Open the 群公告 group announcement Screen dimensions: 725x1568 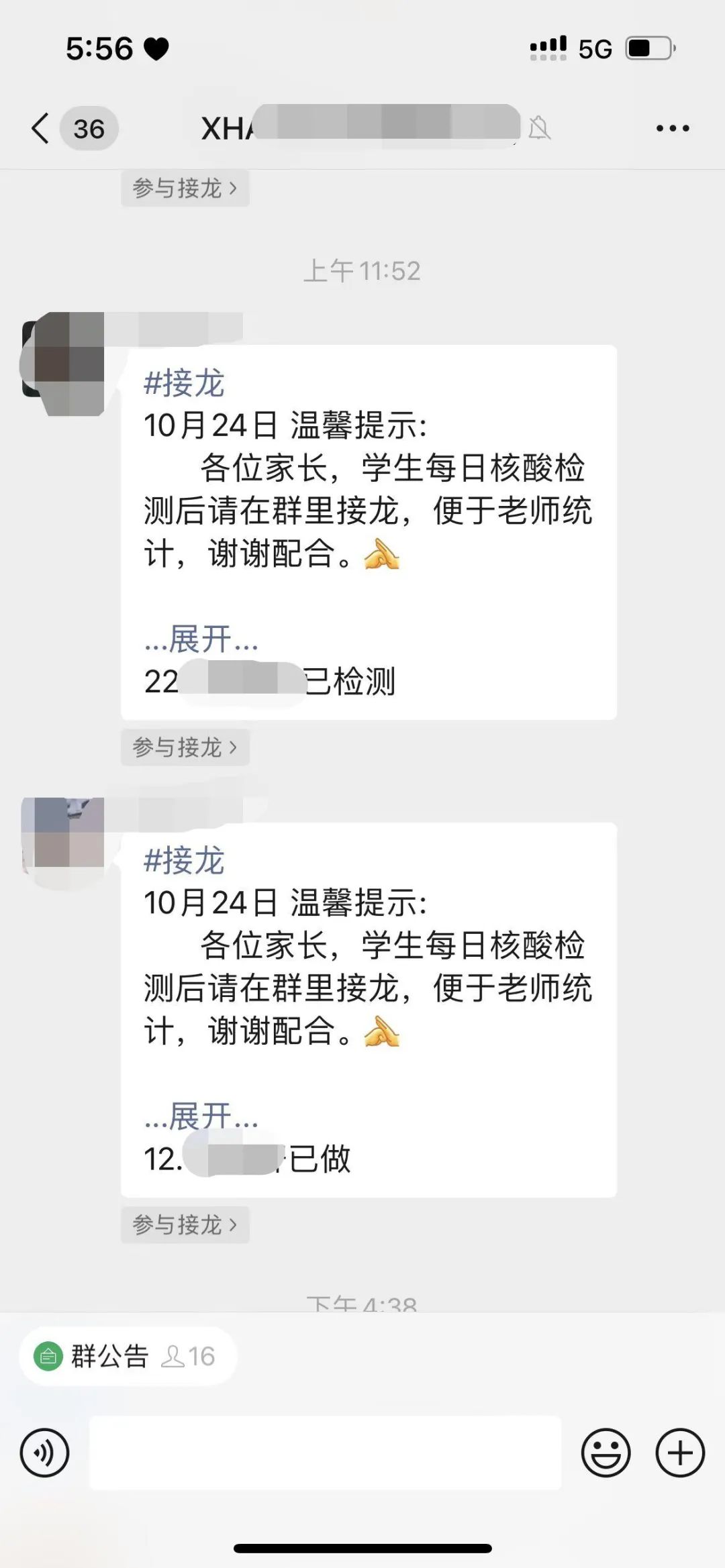(128, 1356)
